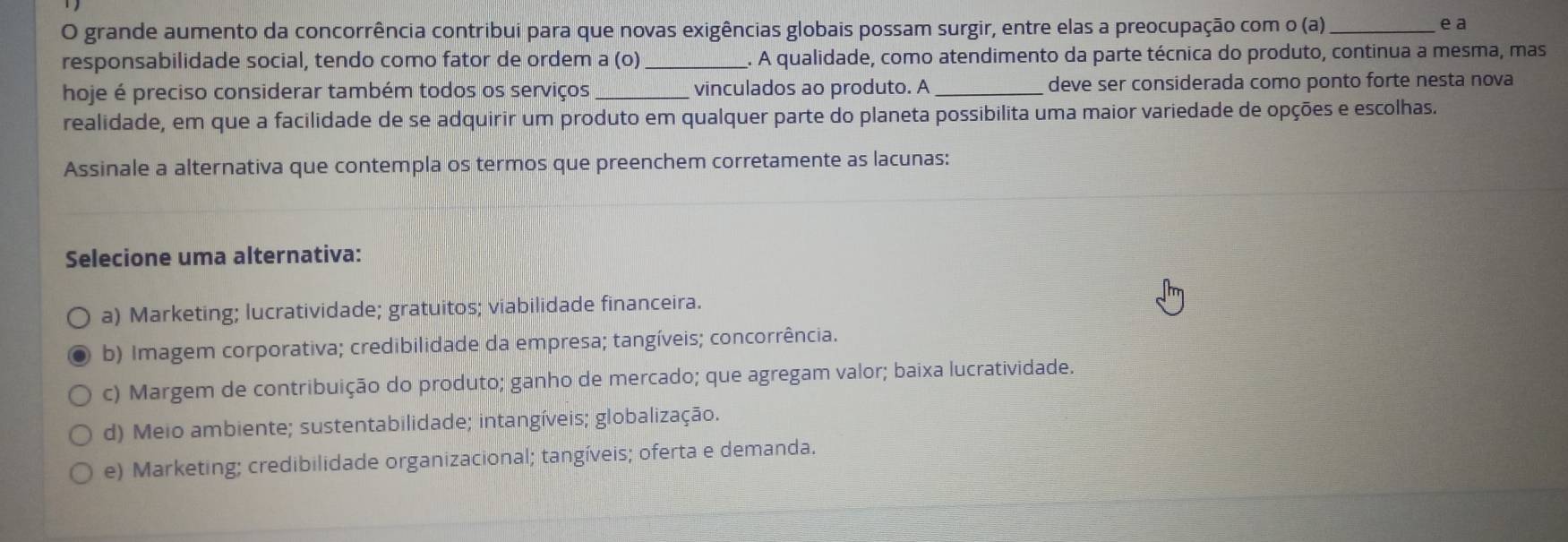Choose option e) Marketing; credibilidade organizacional
The height and width of the screenshot is (542, 1568).
[81, 472]
